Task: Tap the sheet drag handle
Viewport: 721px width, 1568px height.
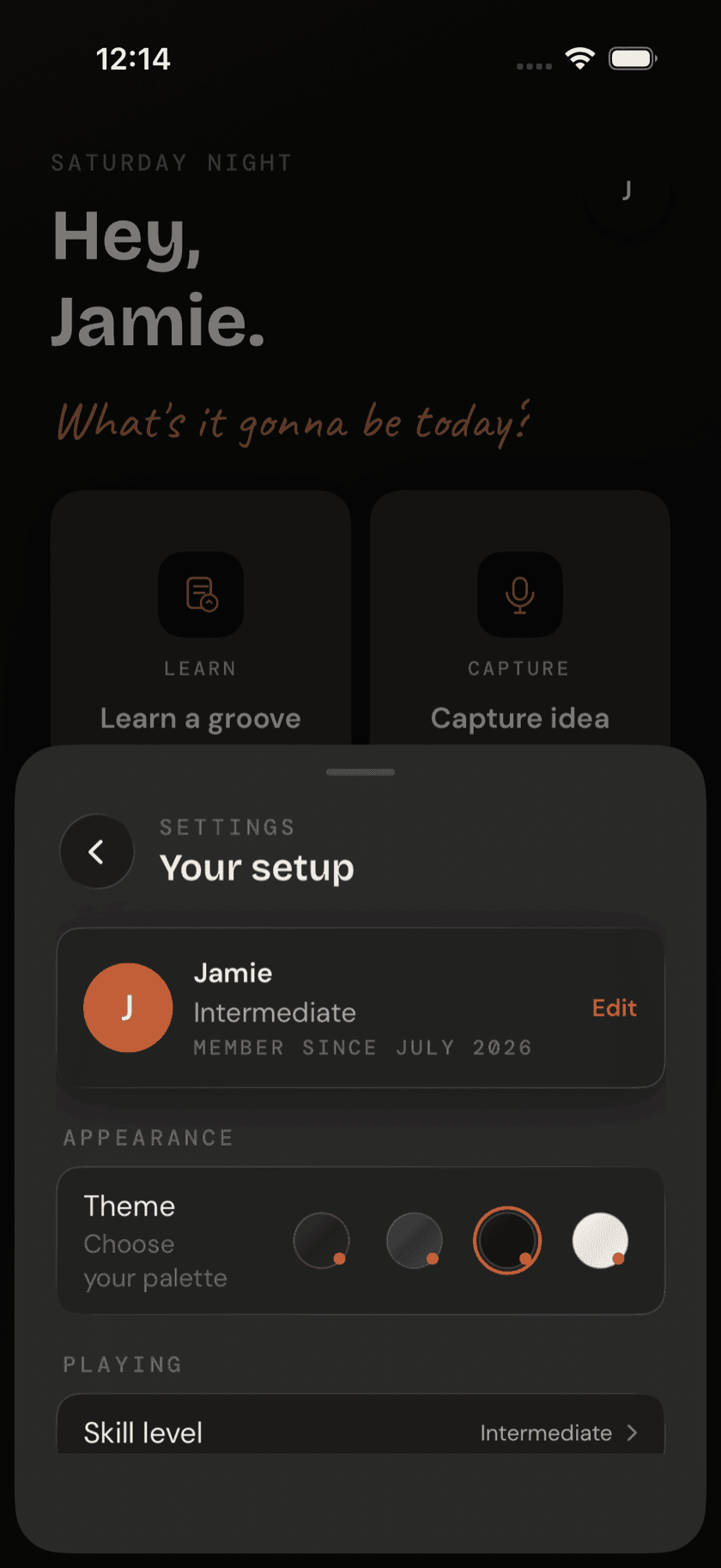Action: pyautogui.click(x=360, y=772)
